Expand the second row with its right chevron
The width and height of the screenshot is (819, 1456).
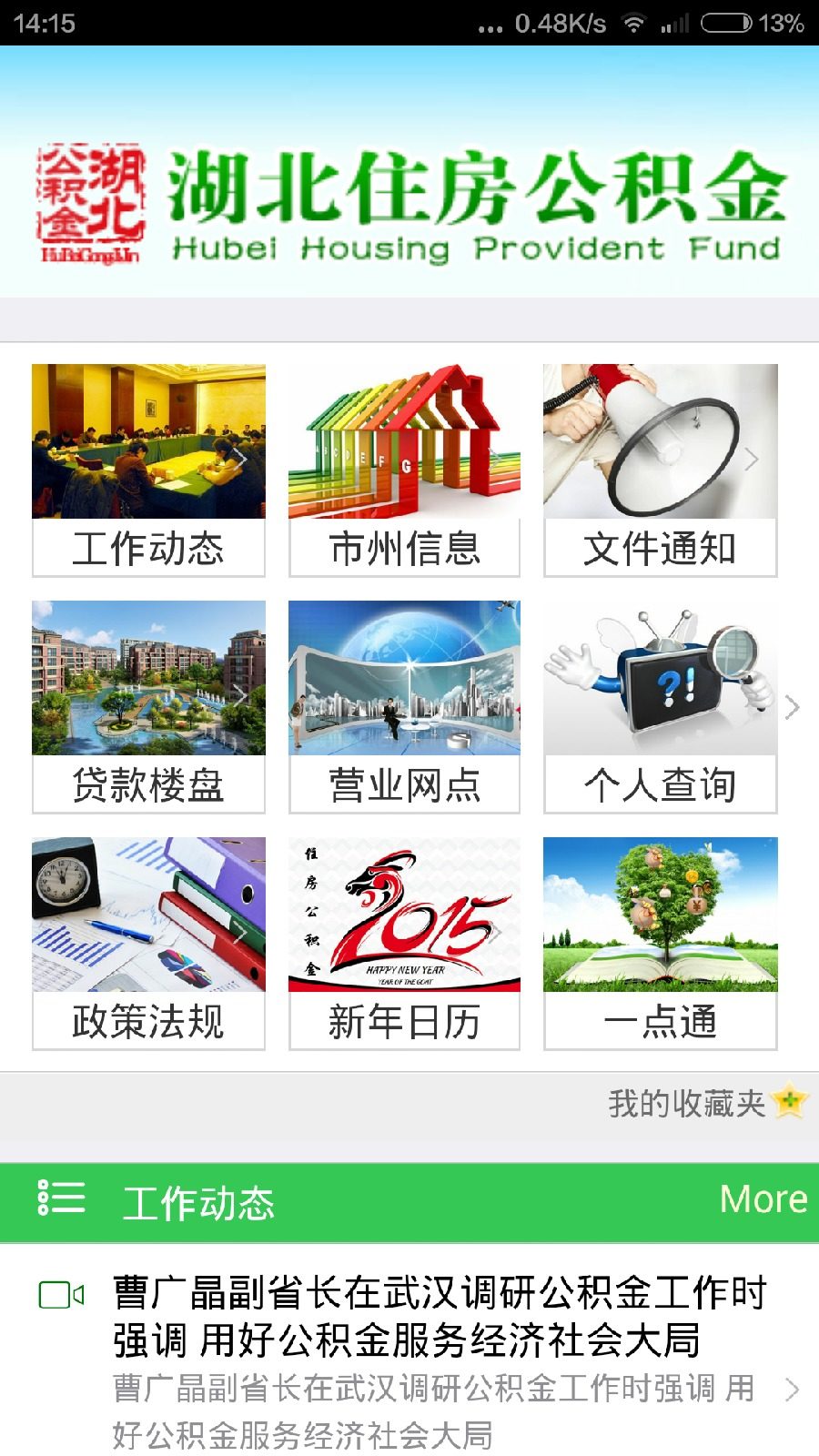791,705
